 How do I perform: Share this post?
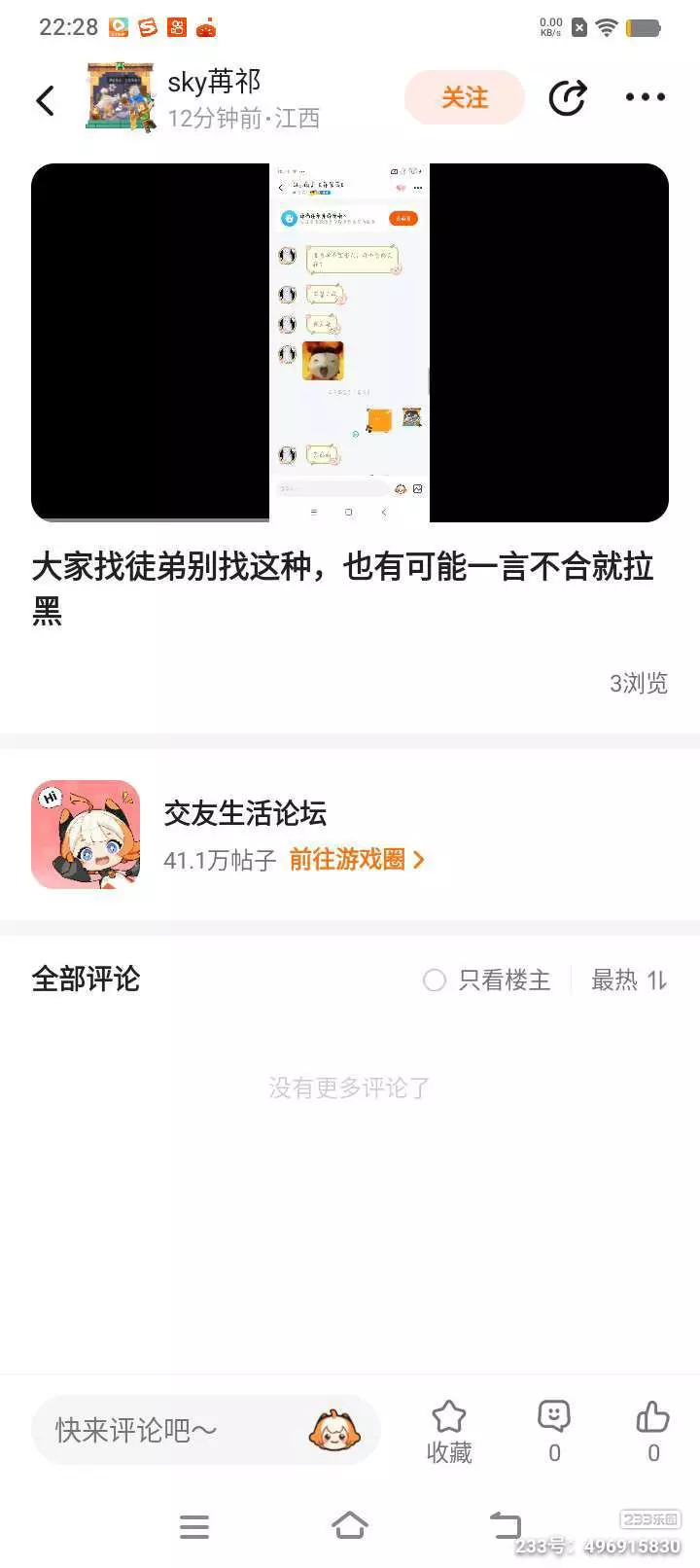(568, 97)
